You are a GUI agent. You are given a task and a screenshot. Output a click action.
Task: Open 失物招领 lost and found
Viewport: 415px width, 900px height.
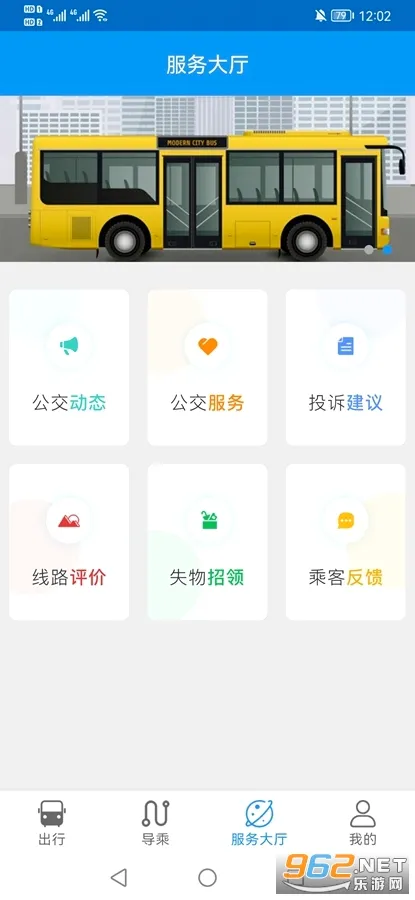207,542
